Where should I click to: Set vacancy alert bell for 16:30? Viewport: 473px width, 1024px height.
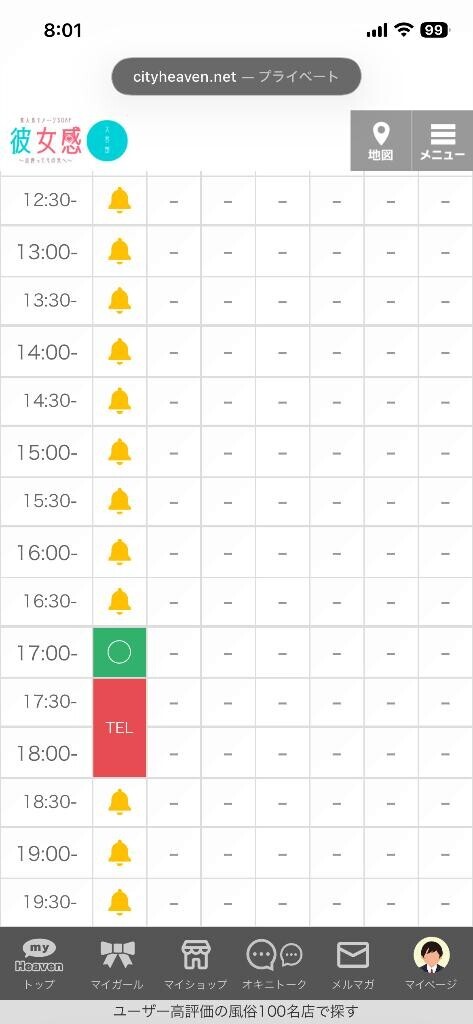(120, 601)
